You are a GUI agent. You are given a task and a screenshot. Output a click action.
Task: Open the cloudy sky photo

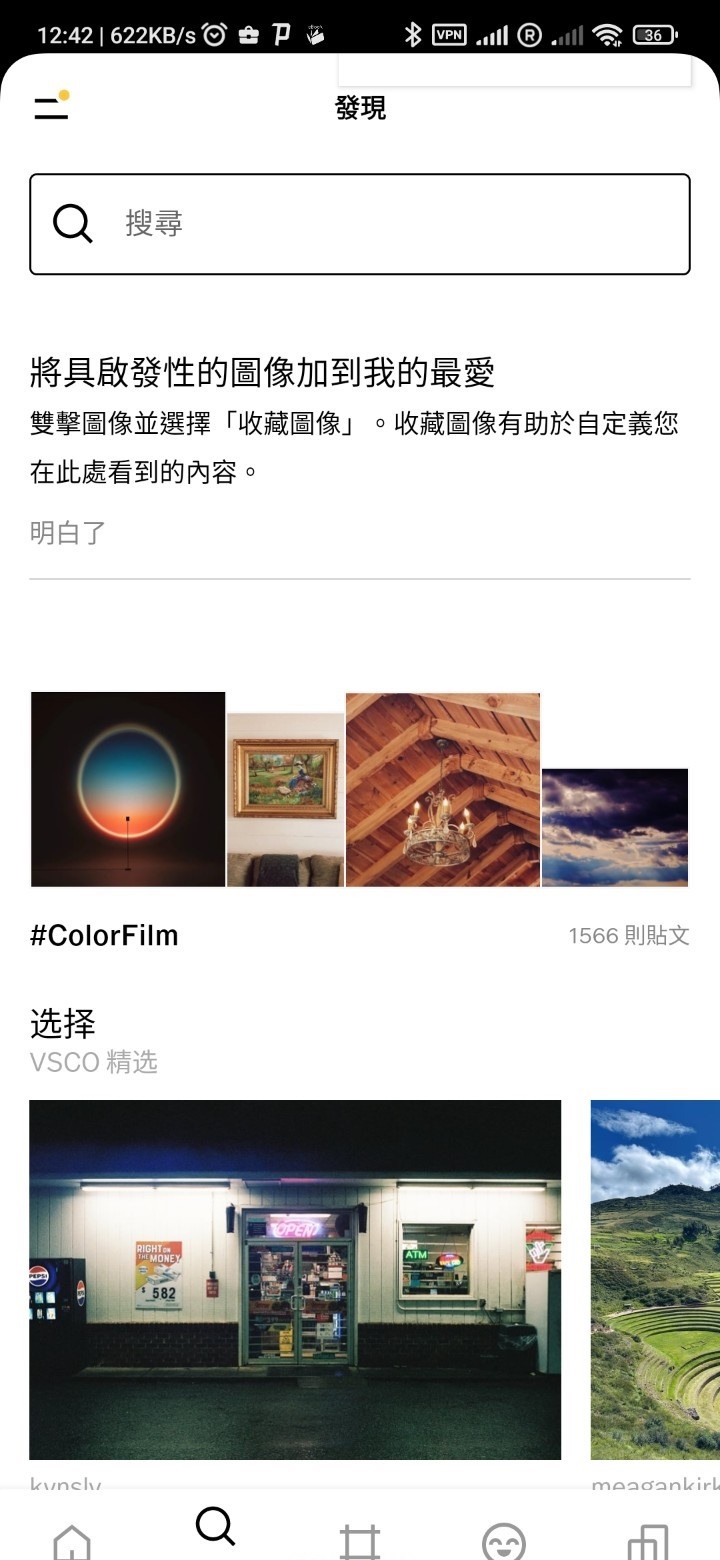point(615,827)
